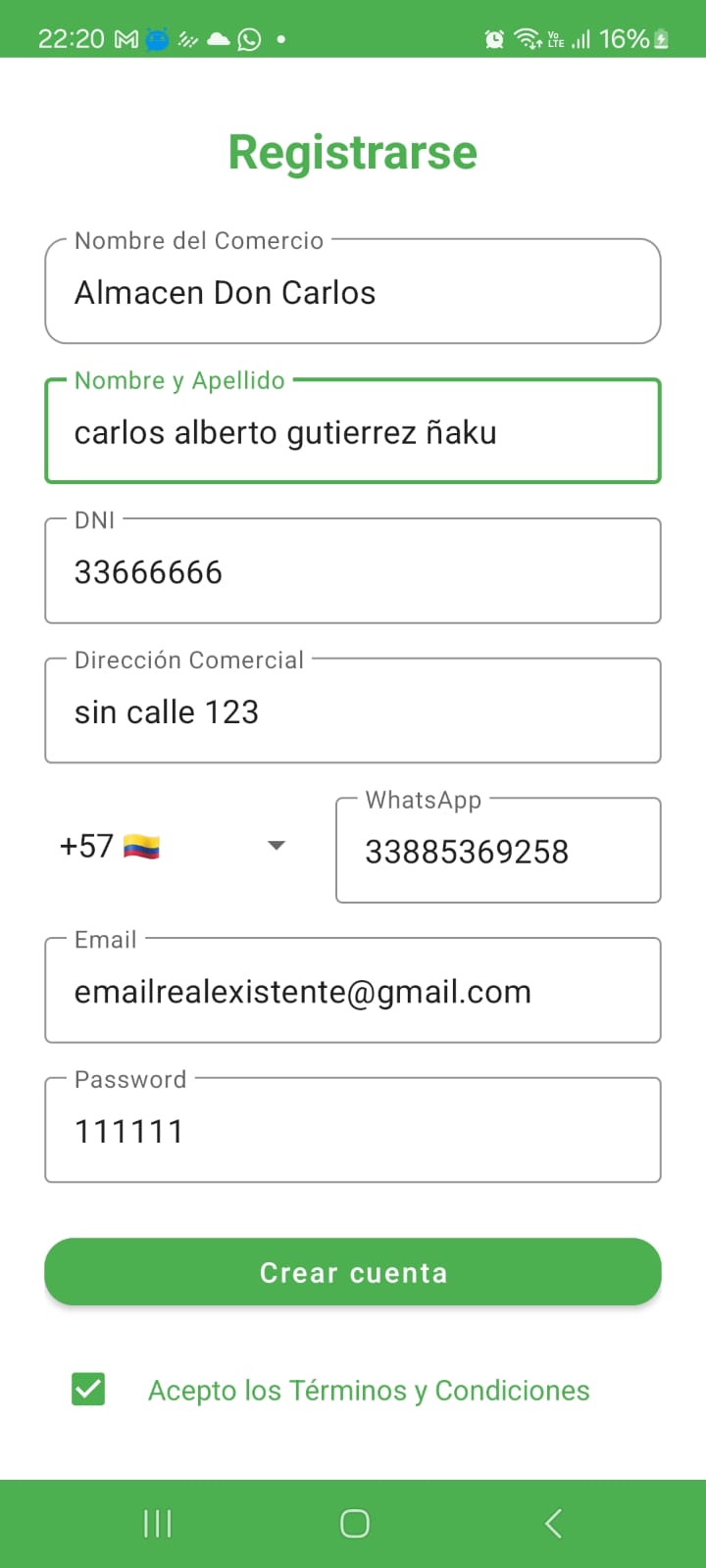Edit the Nombre del Comercio field
706x1568 pixels.
point(353,292)
